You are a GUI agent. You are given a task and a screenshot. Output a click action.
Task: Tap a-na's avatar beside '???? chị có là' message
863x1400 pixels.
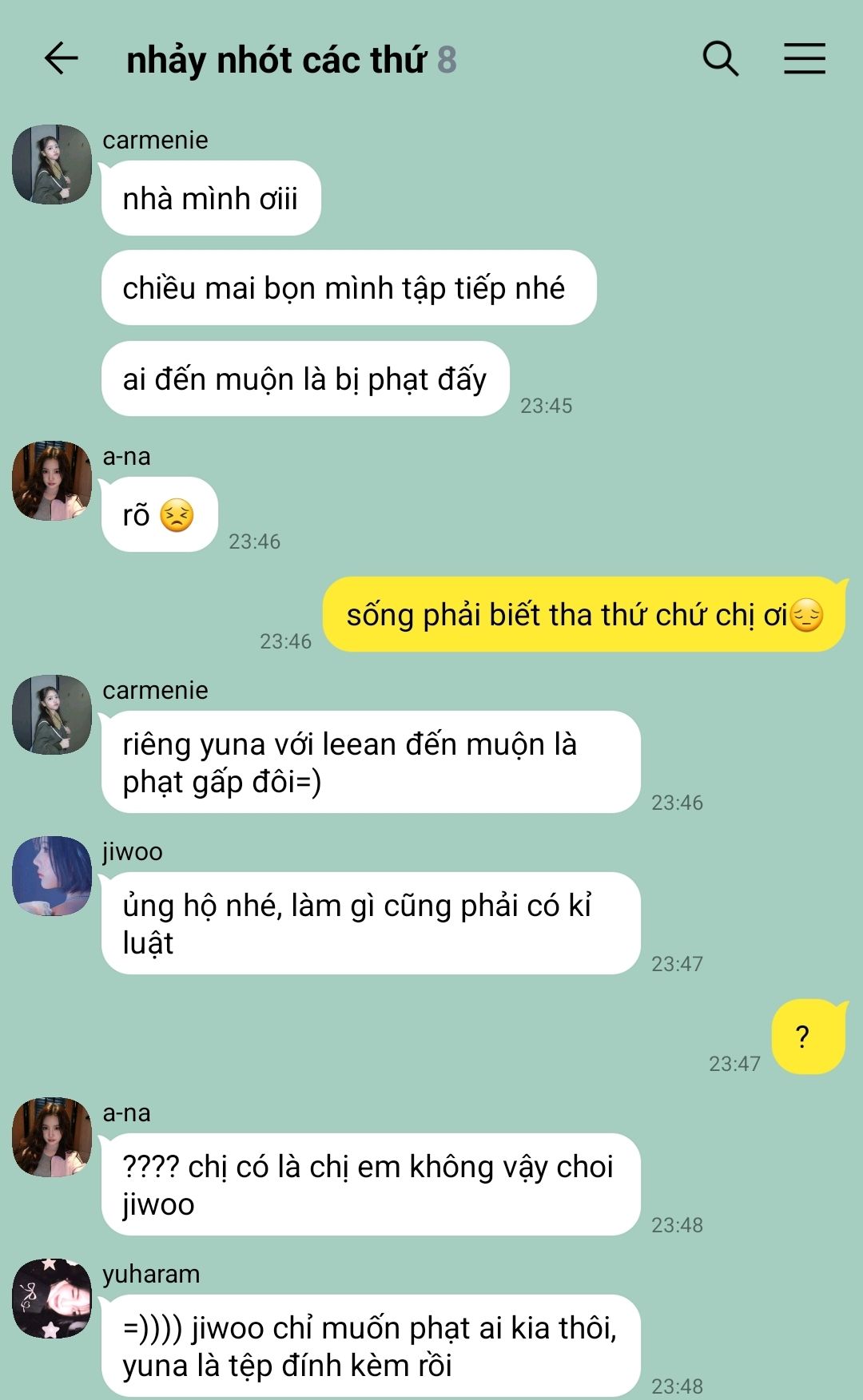click(52, 1137)
